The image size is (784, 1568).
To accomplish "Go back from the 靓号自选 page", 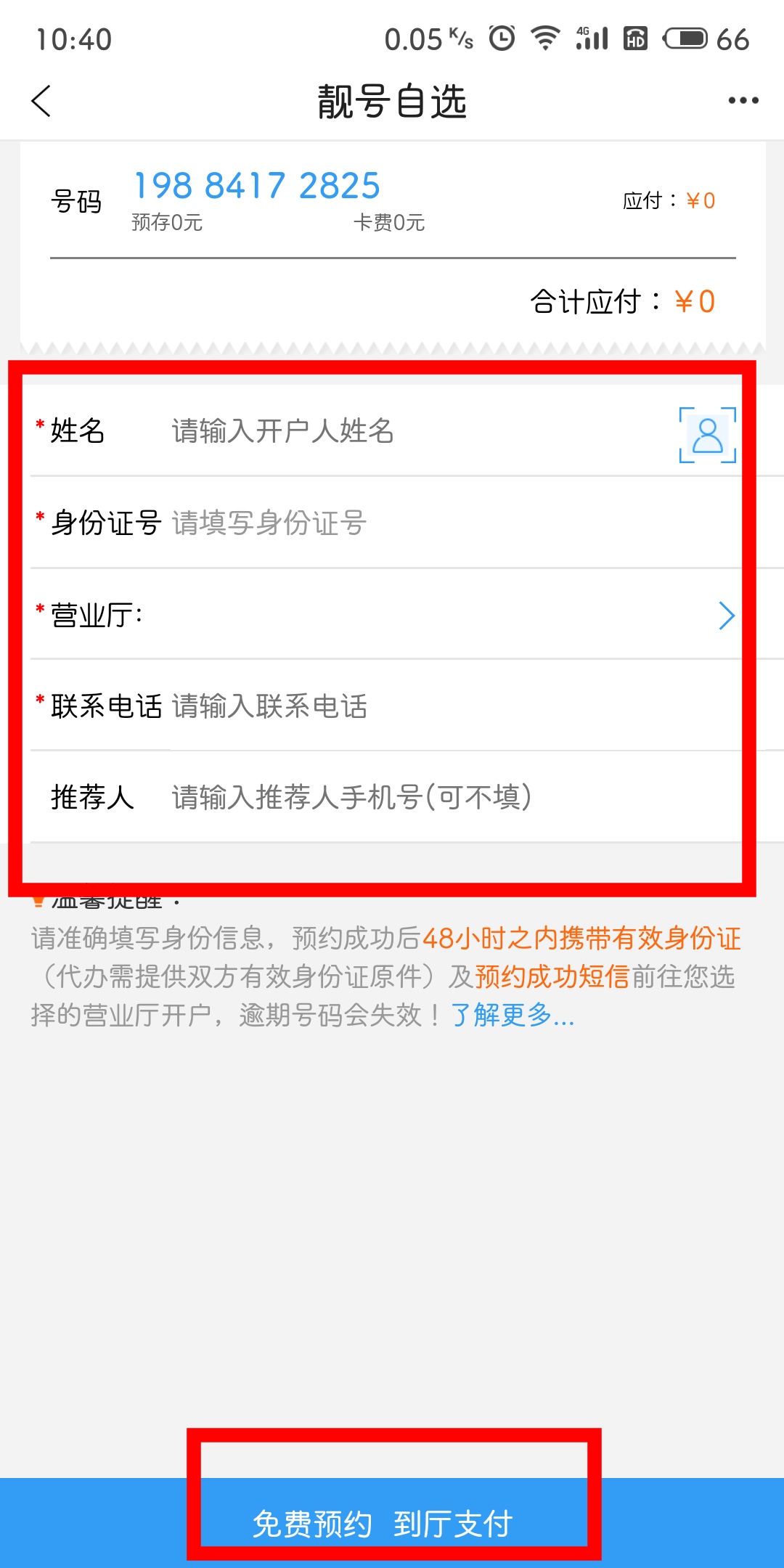I will 42,101.
